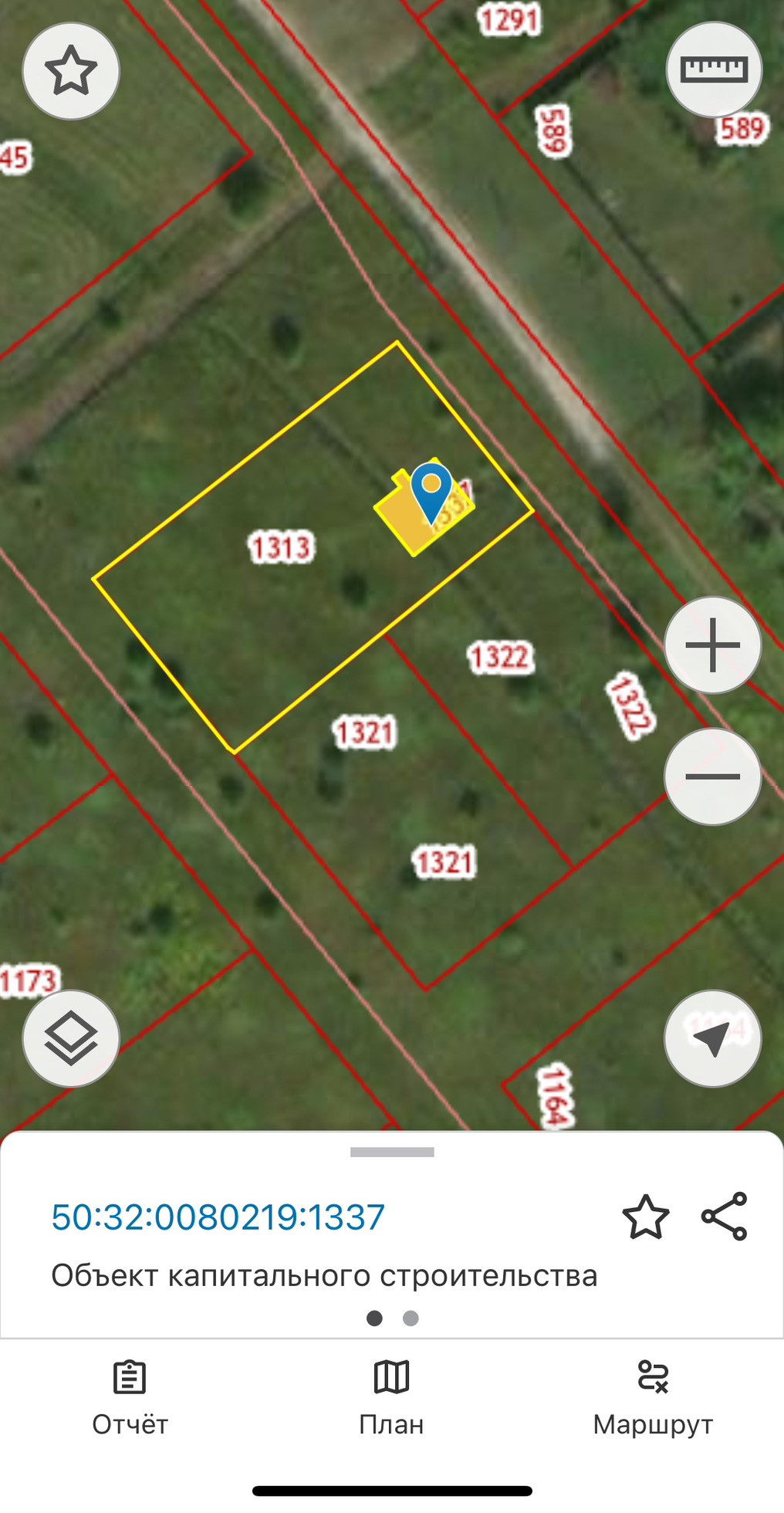784x1513 pixels.
Task: Build a route via Маршрут
Action: (653, 1399)
